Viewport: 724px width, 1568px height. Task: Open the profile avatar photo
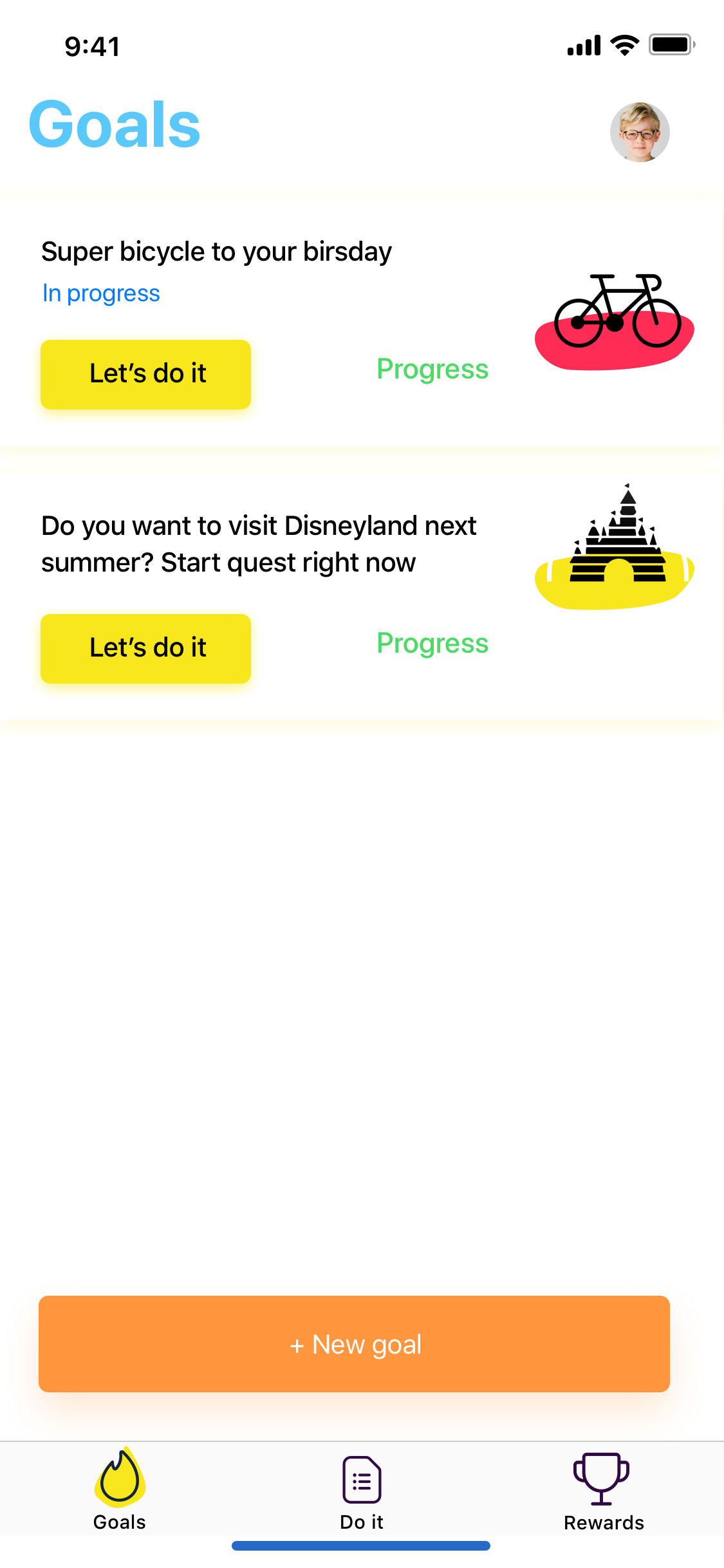tap(640, 132)
